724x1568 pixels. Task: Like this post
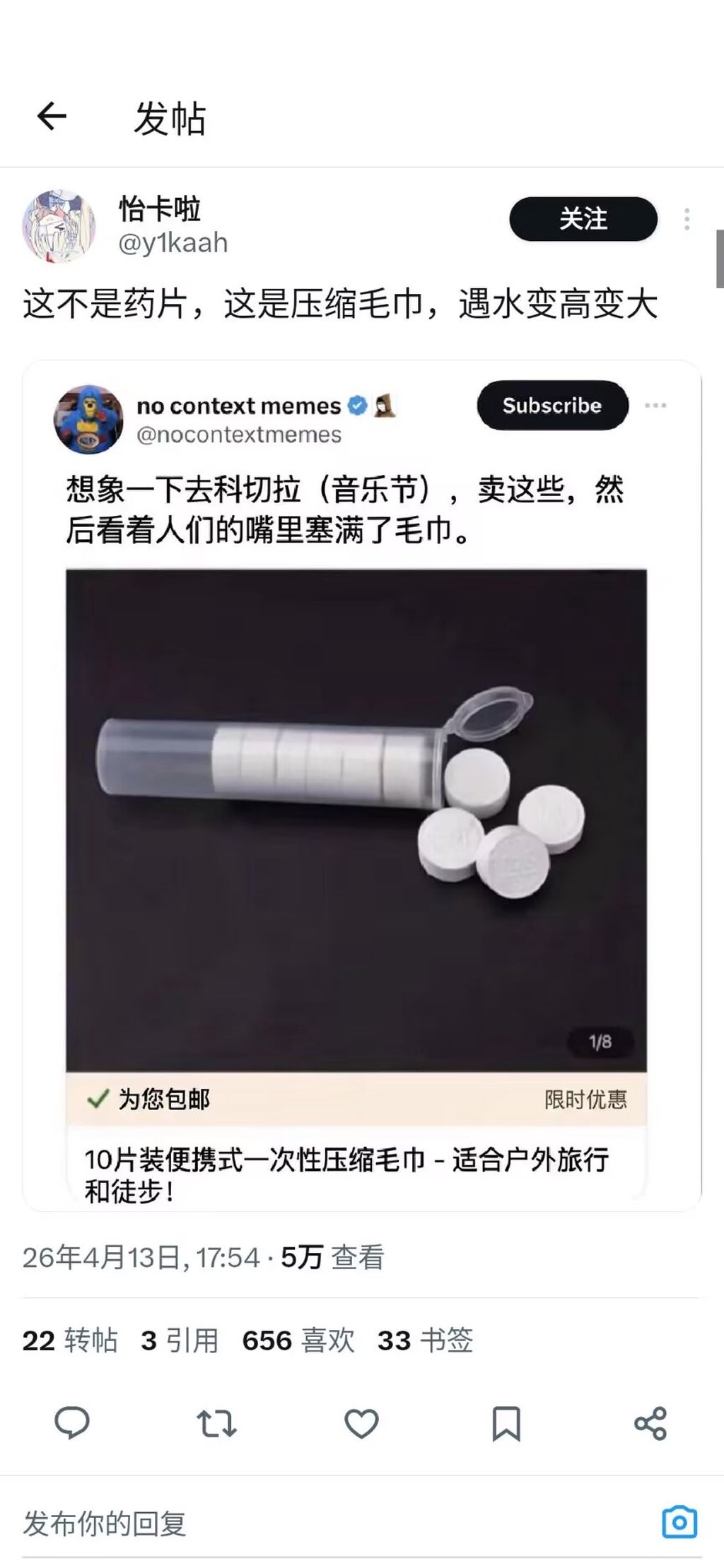361,1423
